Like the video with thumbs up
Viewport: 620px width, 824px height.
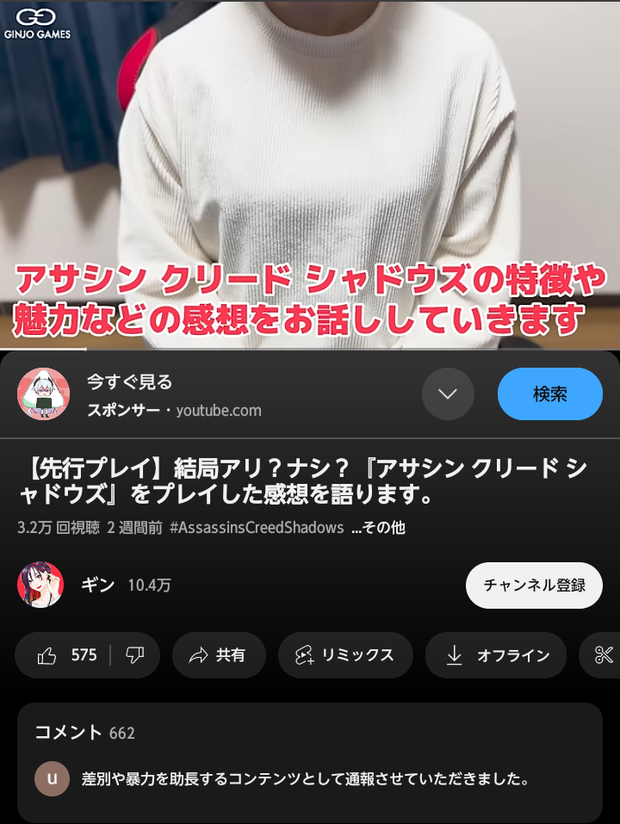[66, 655]
